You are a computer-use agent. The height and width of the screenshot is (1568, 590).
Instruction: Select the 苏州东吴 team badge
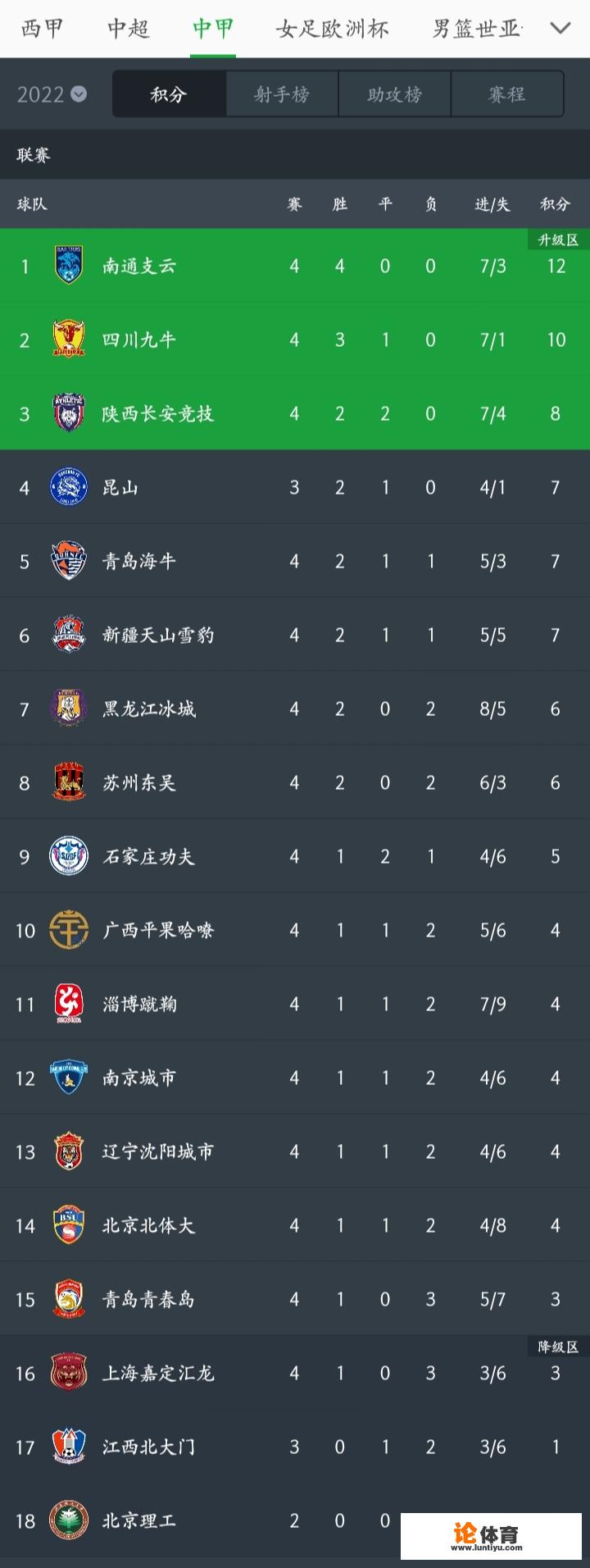[69, 782]
